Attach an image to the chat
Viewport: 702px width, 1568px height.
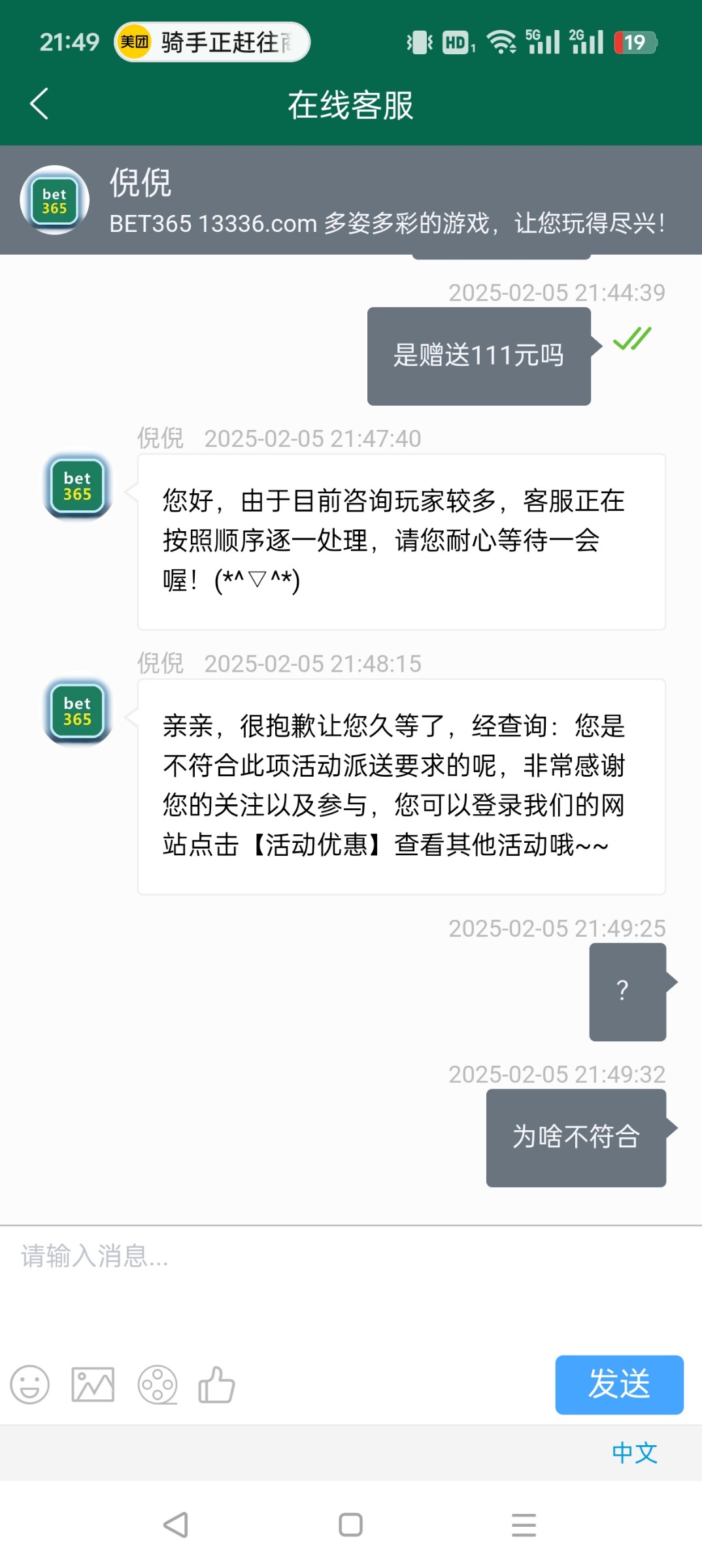pyautogui.click(x=93, y=1385)
